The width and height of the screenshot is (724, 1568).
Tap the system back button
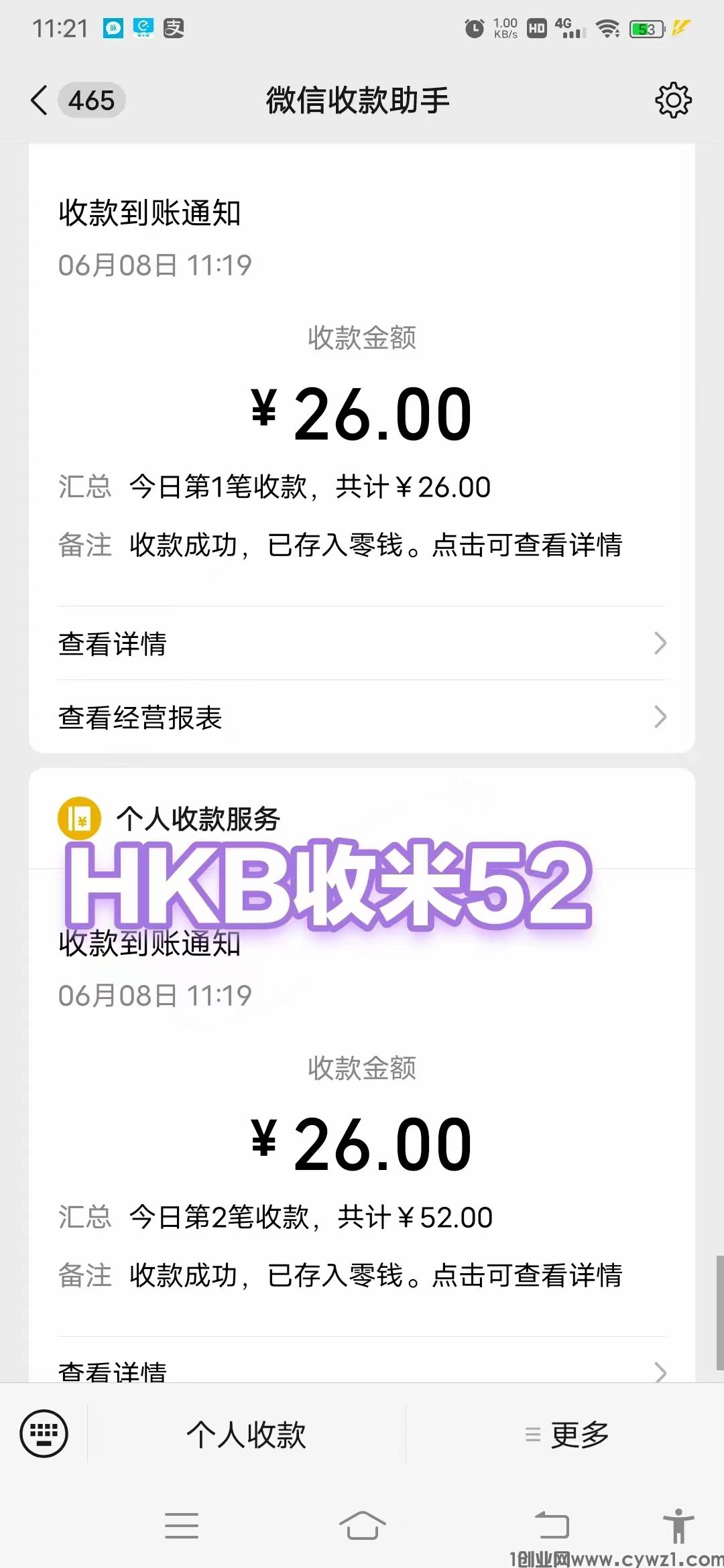(552, 1526)
